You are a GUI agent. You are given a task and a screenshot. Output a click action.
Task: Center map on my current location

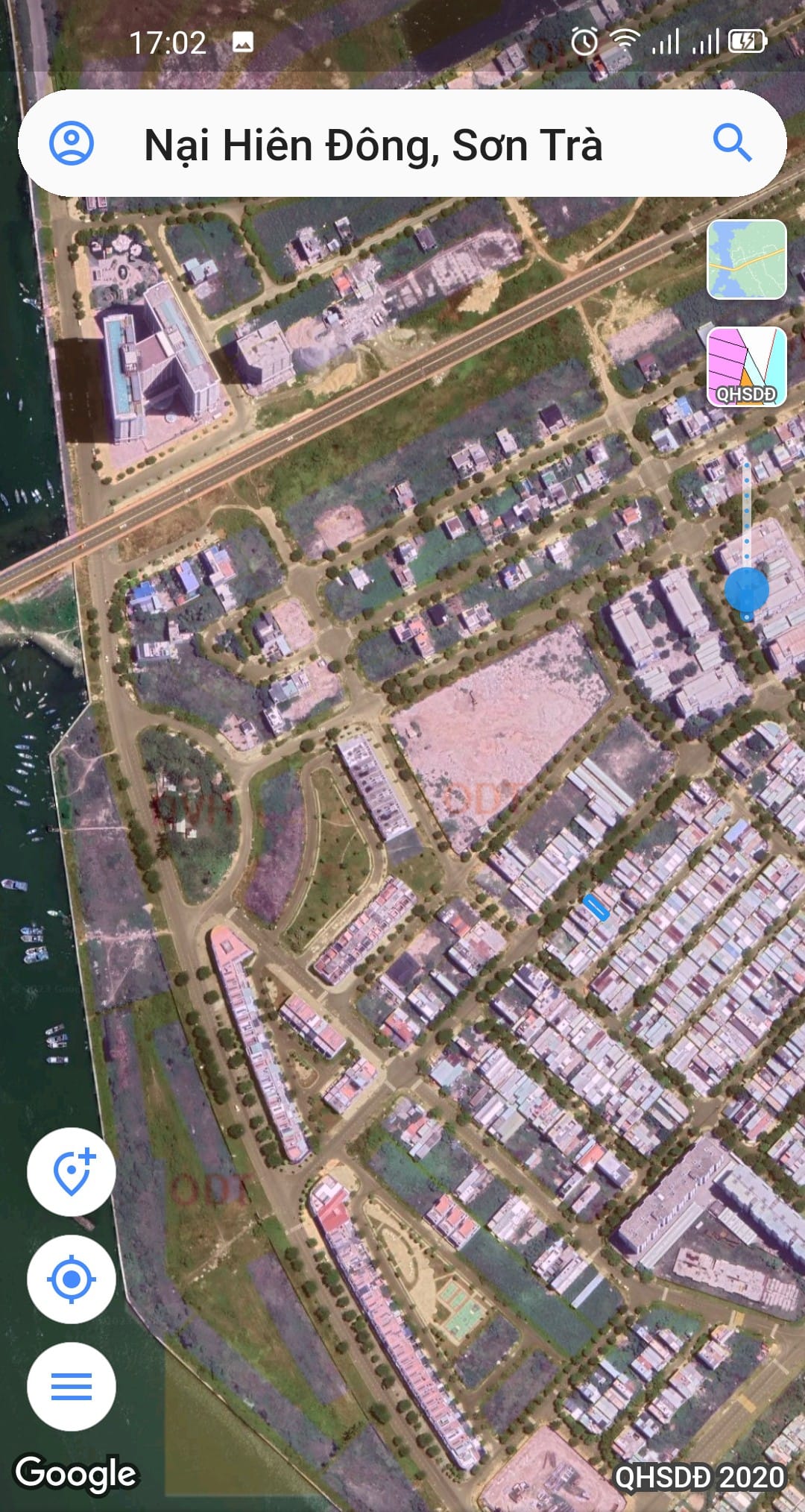(72, 1279)
